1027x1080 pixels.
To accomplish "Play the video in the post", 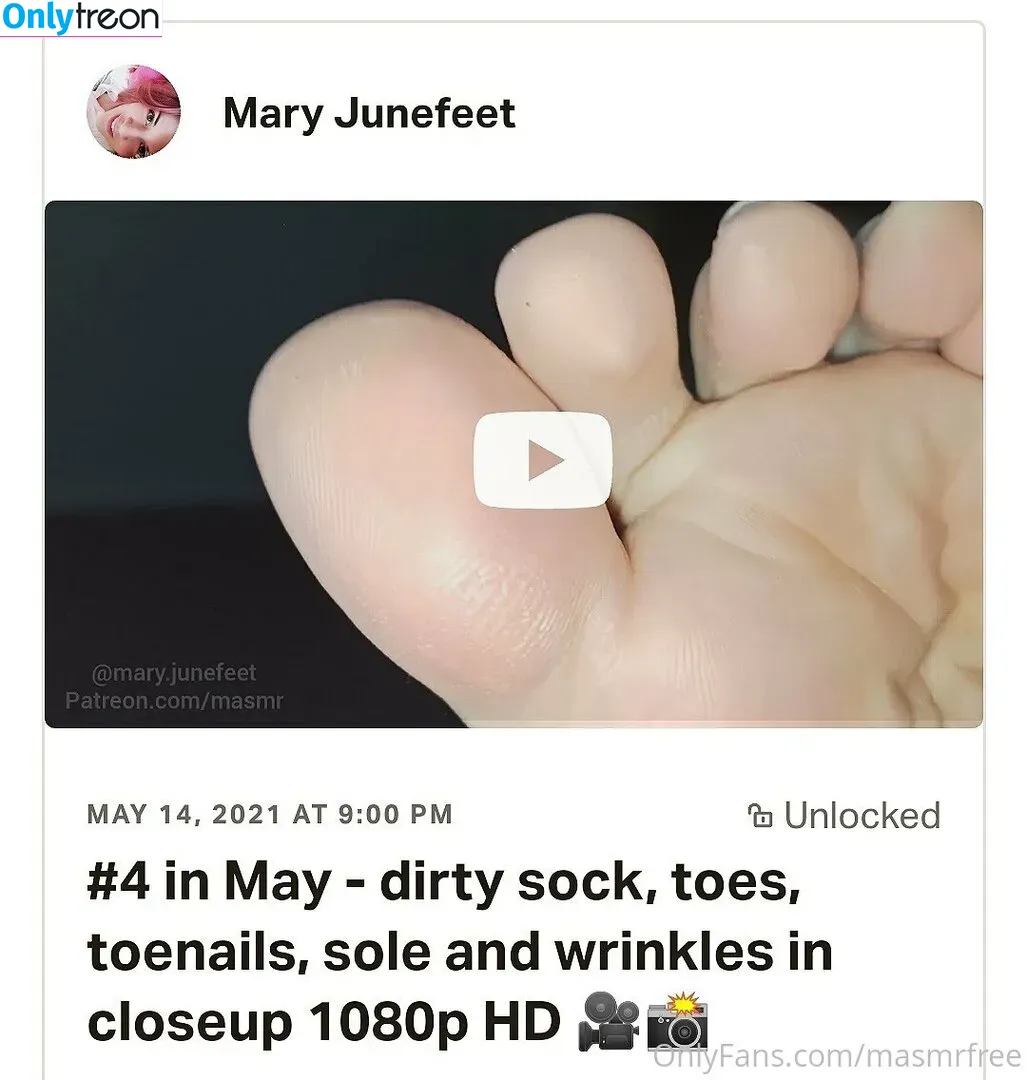I will pos(542,461).
